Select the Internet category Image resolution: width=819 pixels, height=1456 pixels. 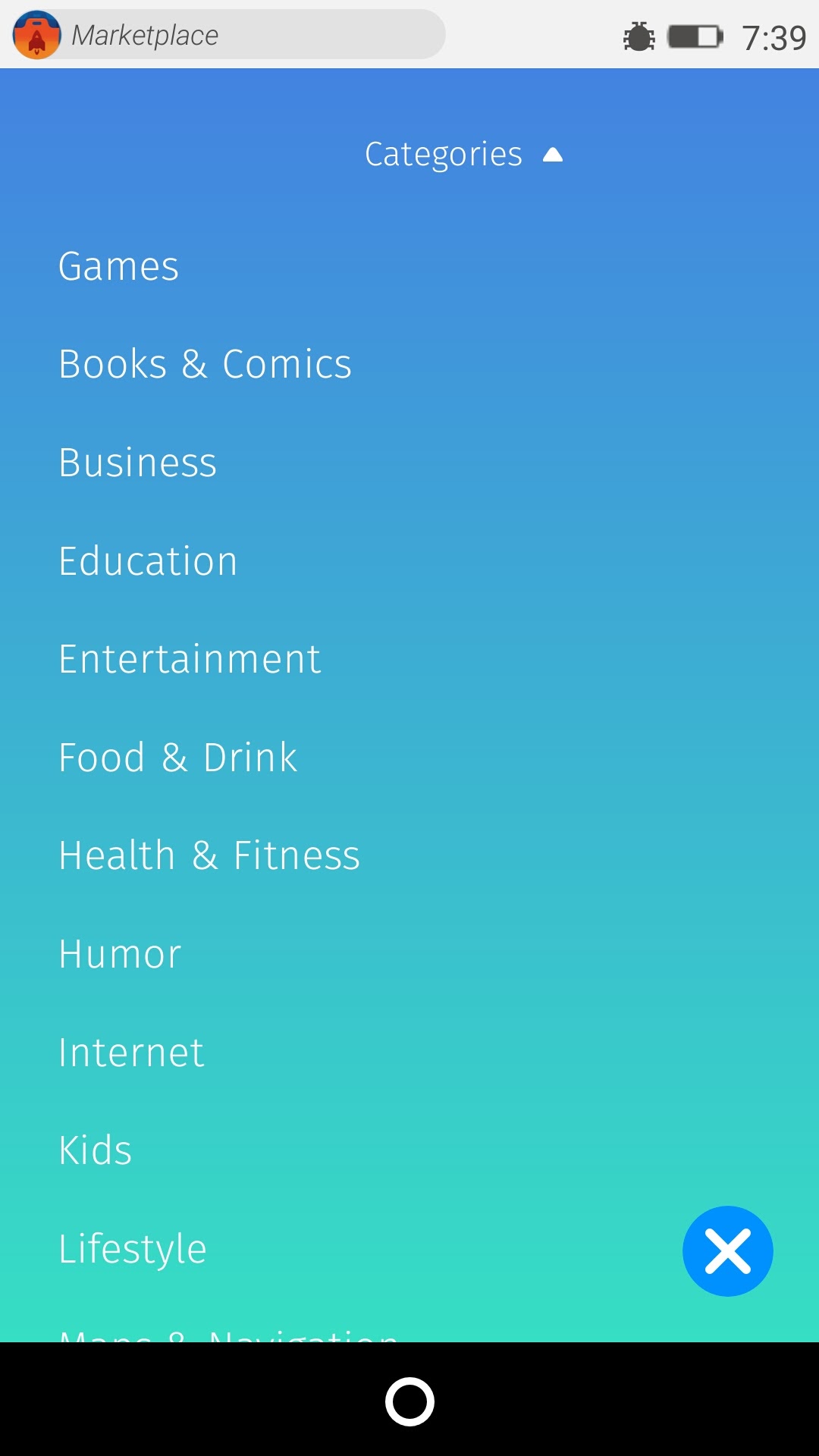coord(132,1053)
